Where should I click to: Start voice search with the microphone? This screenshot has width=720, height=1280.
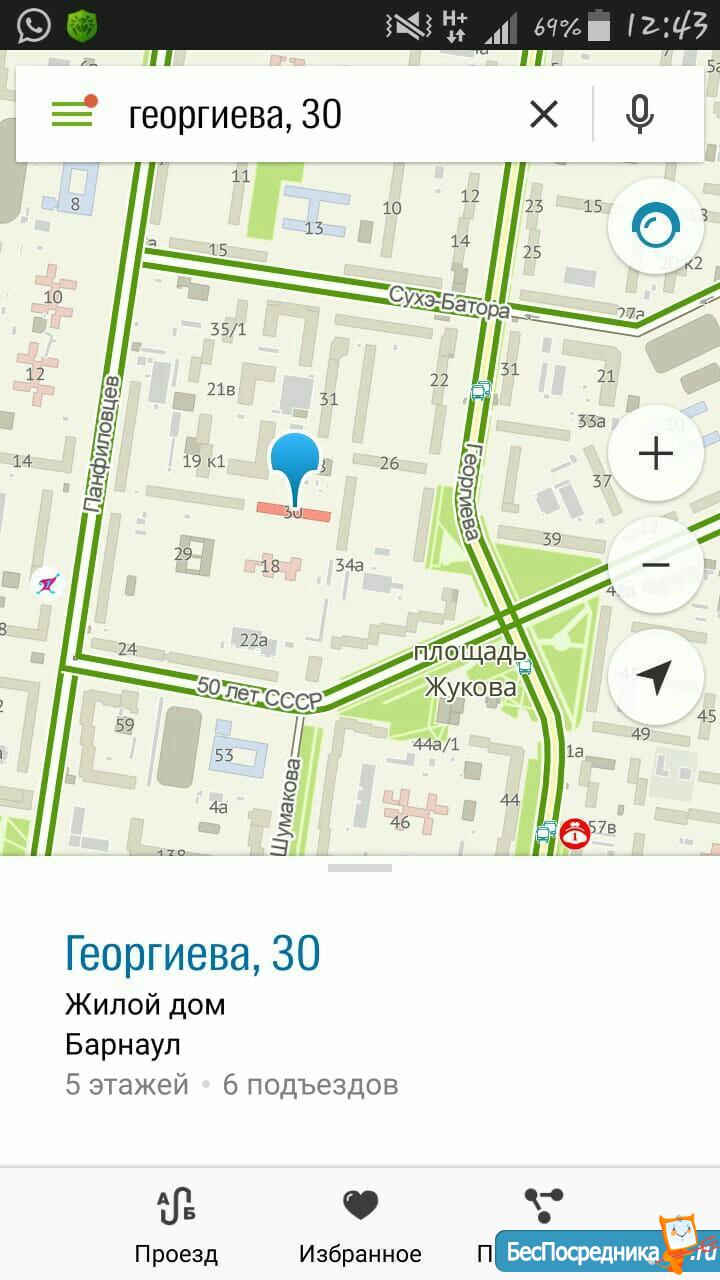click(640, 115)
